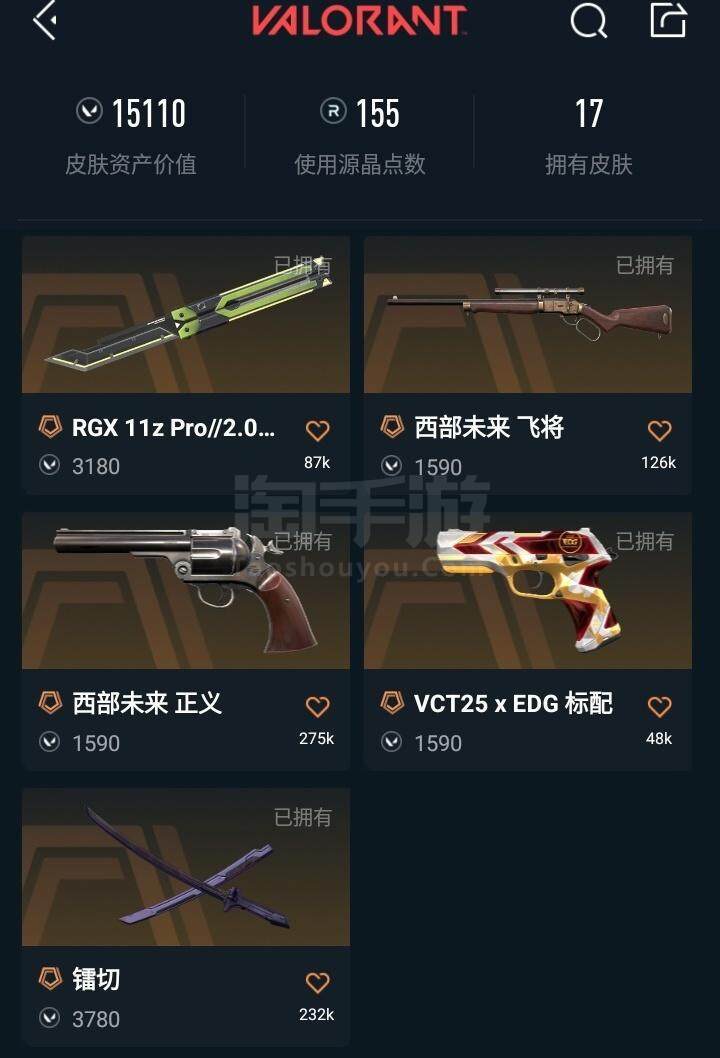
Task: Favorite the 西部未来 飞将 skin
Action: pyautogui.click(x=659, y=431)
